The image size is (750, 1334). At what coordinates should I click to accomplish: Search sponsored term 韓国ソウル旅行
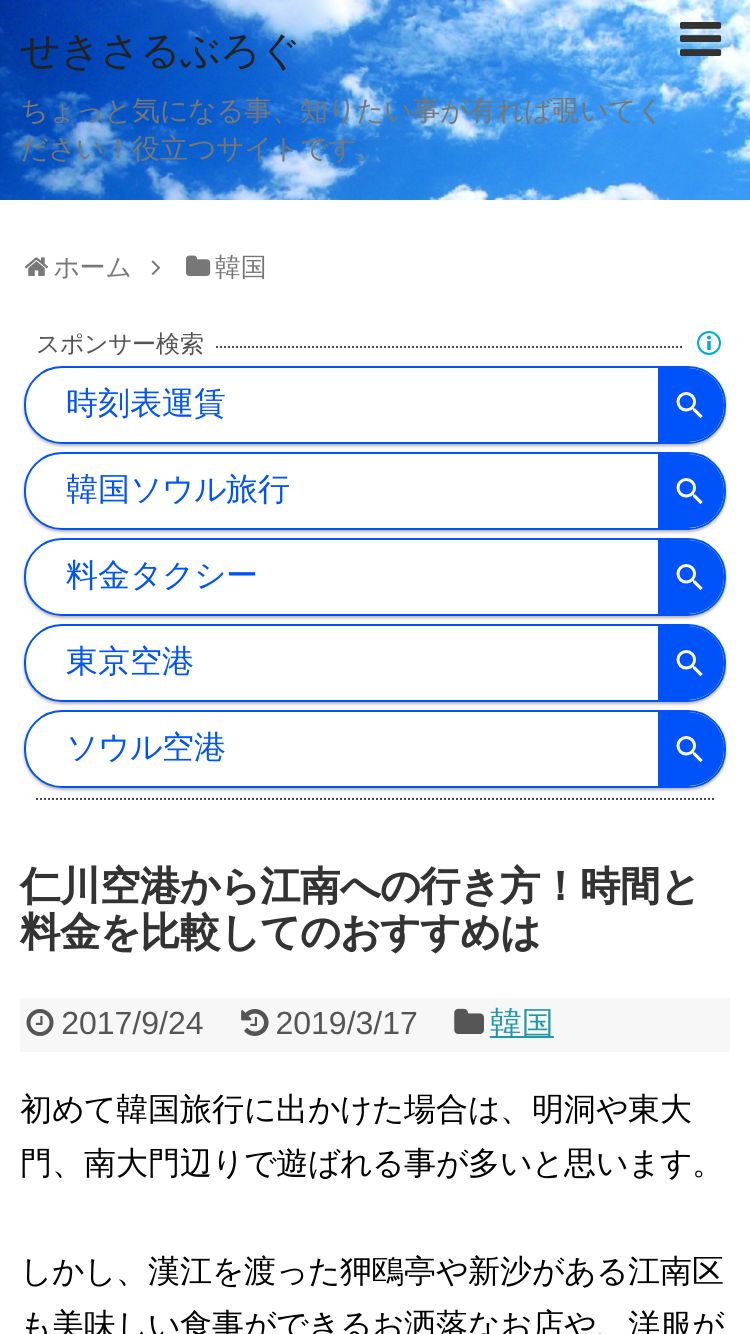click(x=375, y=491)
